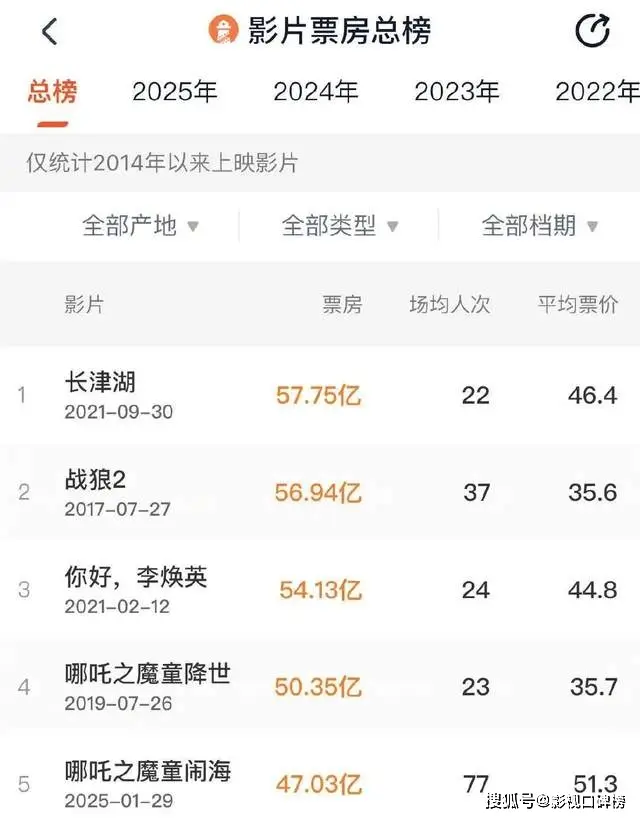640x818 pixels.
Task: Open the 2022年 tab
Action: [x=597, y=93]
